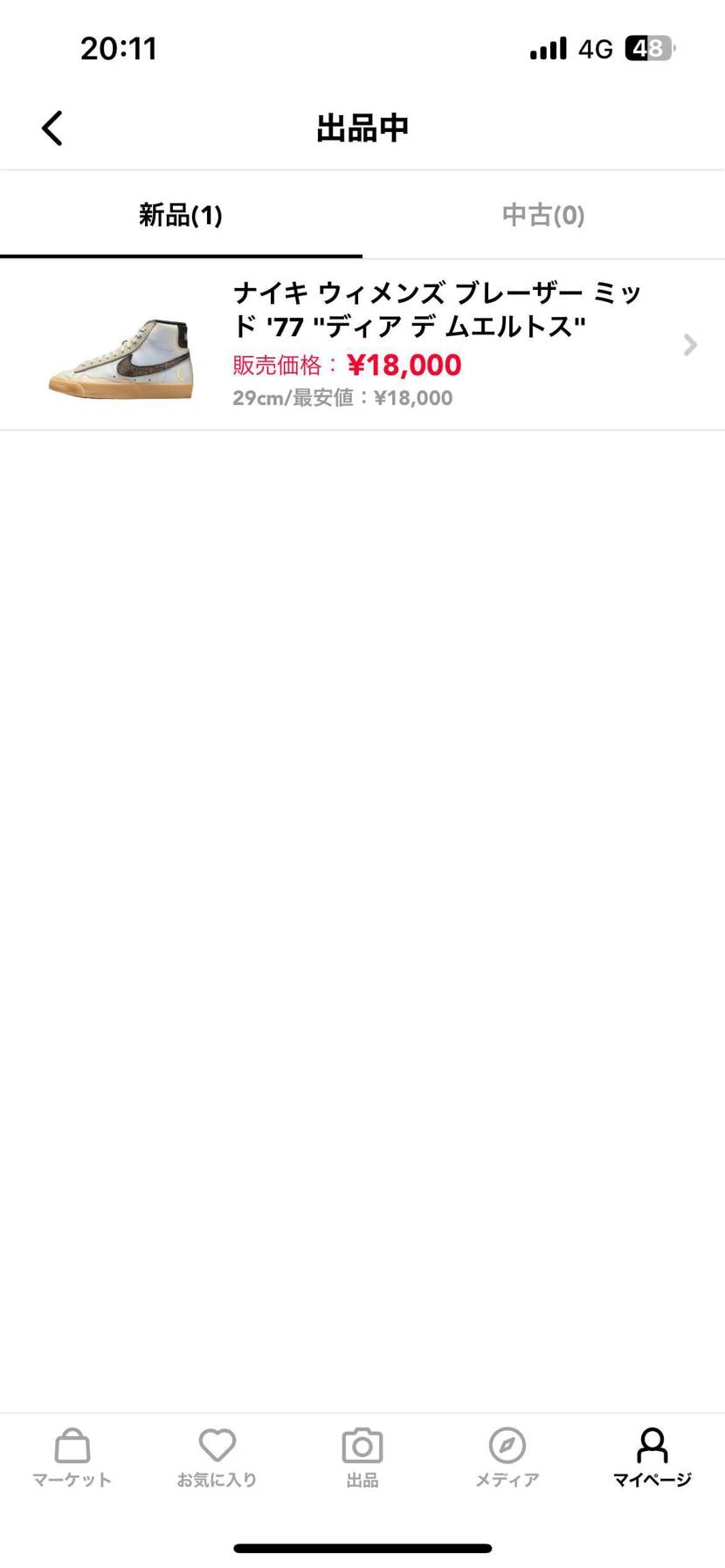Switch to the 新品(1) tab
The height and width of the screenshot is (1568, 725).
181,216
